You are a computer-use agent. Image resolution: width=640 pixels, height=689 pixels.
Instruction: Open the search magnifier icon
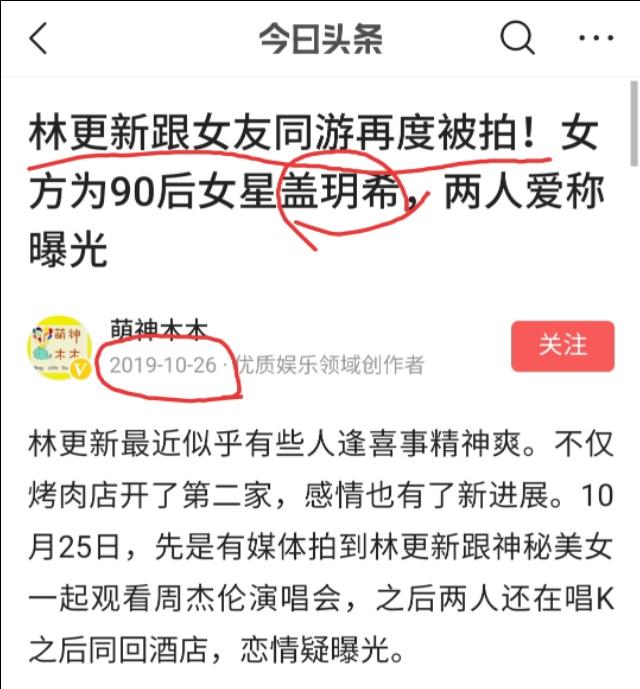[x=516, y=39]
